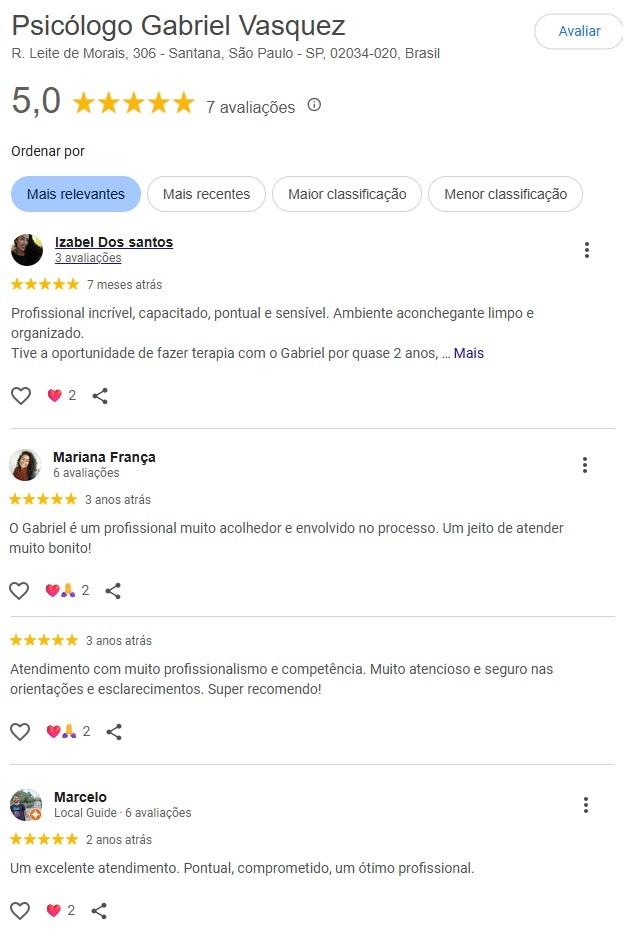
Task: Open overflow menu on Marcelo's review
Action: coord(586,805)
